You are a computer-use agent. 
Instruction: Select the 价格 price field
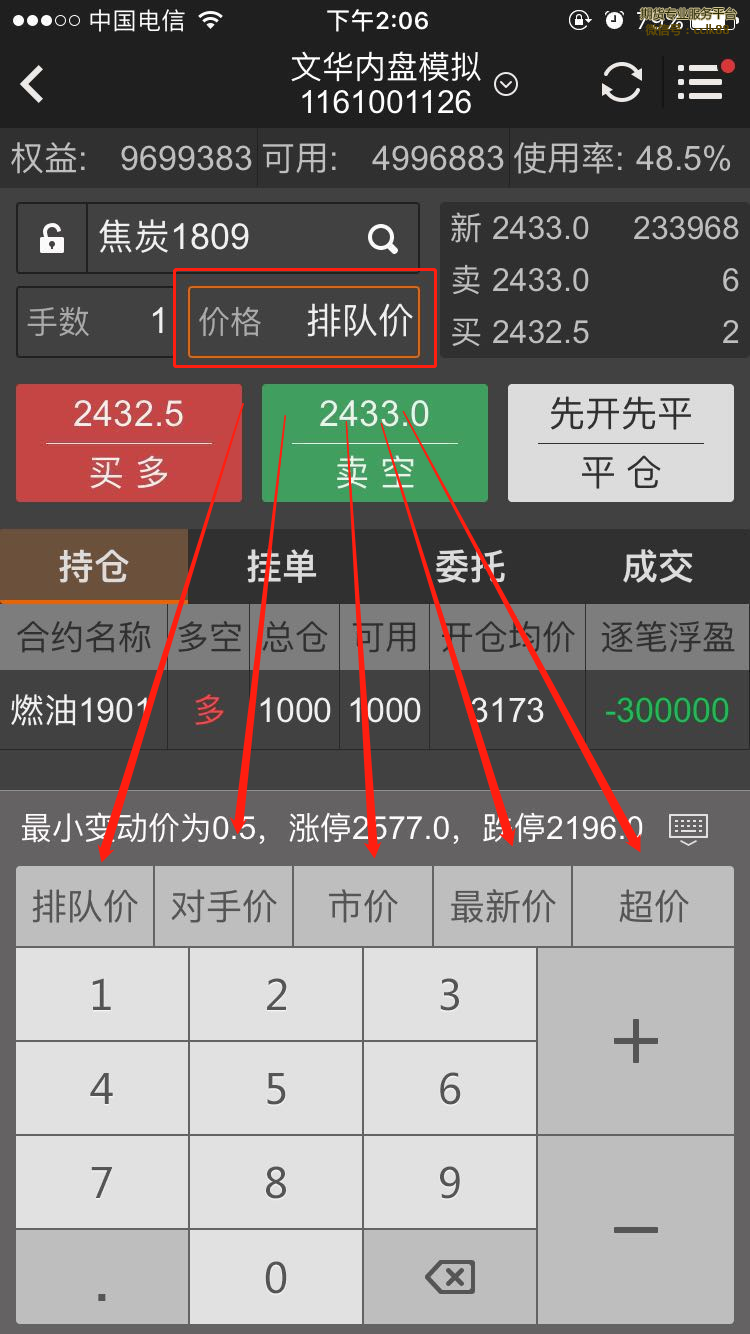(x=304, y=321)
